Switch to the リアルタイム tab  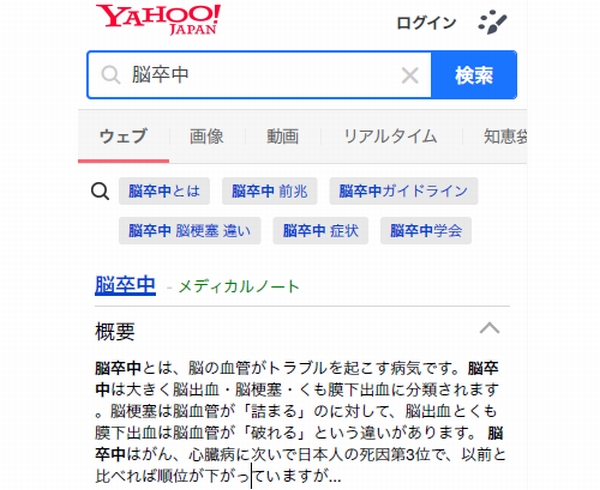390,137
